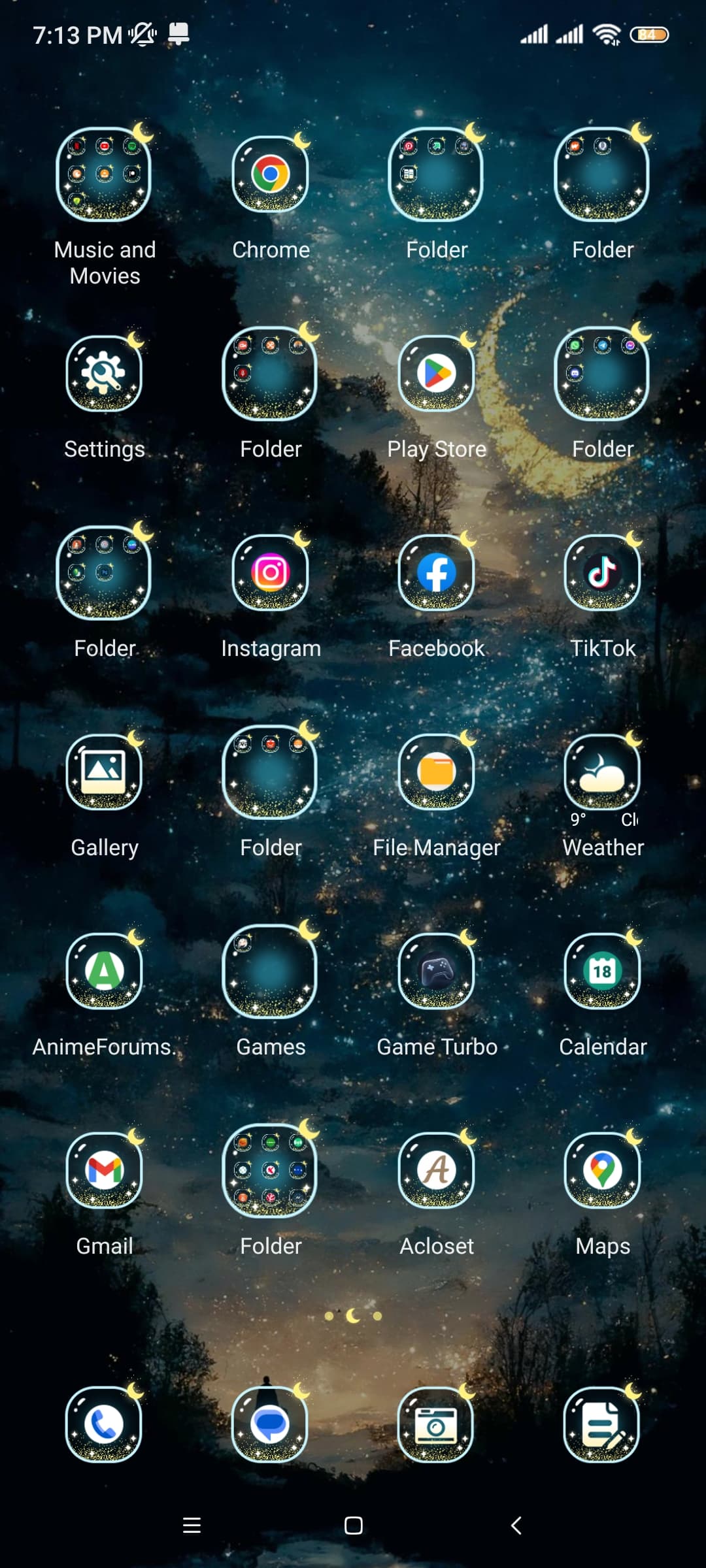
Task: Launch Facebook
Action: 435,572
